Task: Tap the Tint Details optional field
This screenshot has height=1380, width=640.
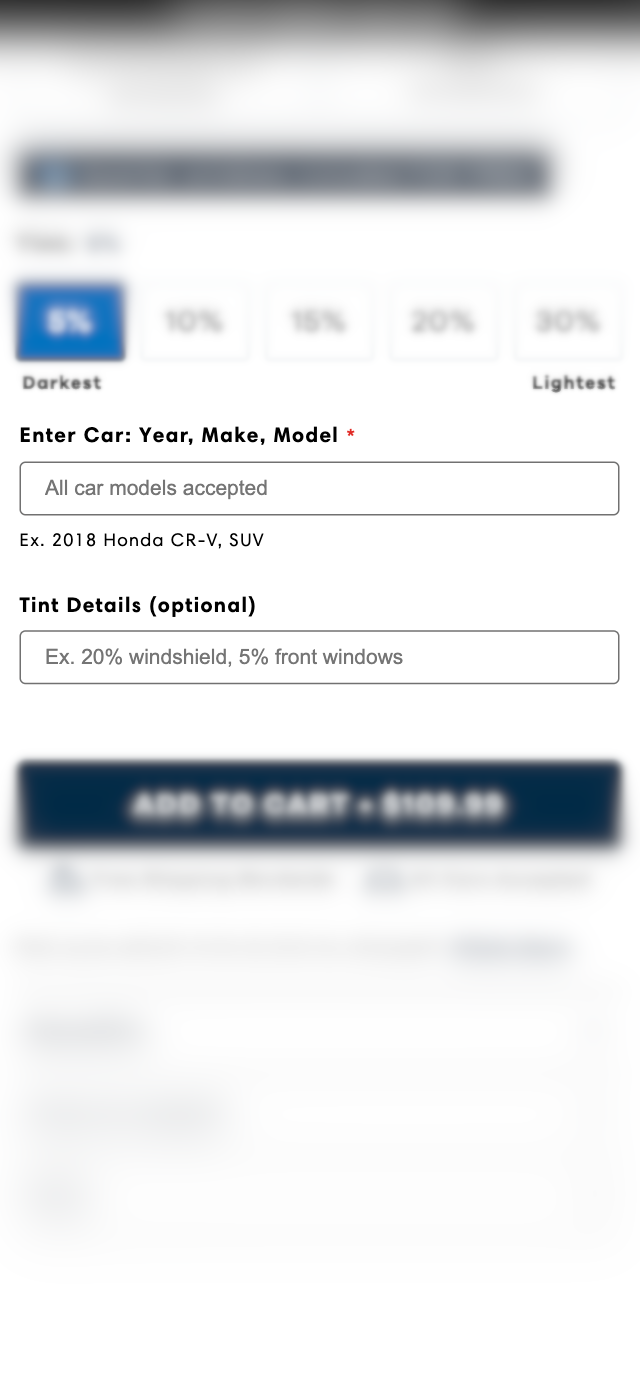Action: point(319,657)
